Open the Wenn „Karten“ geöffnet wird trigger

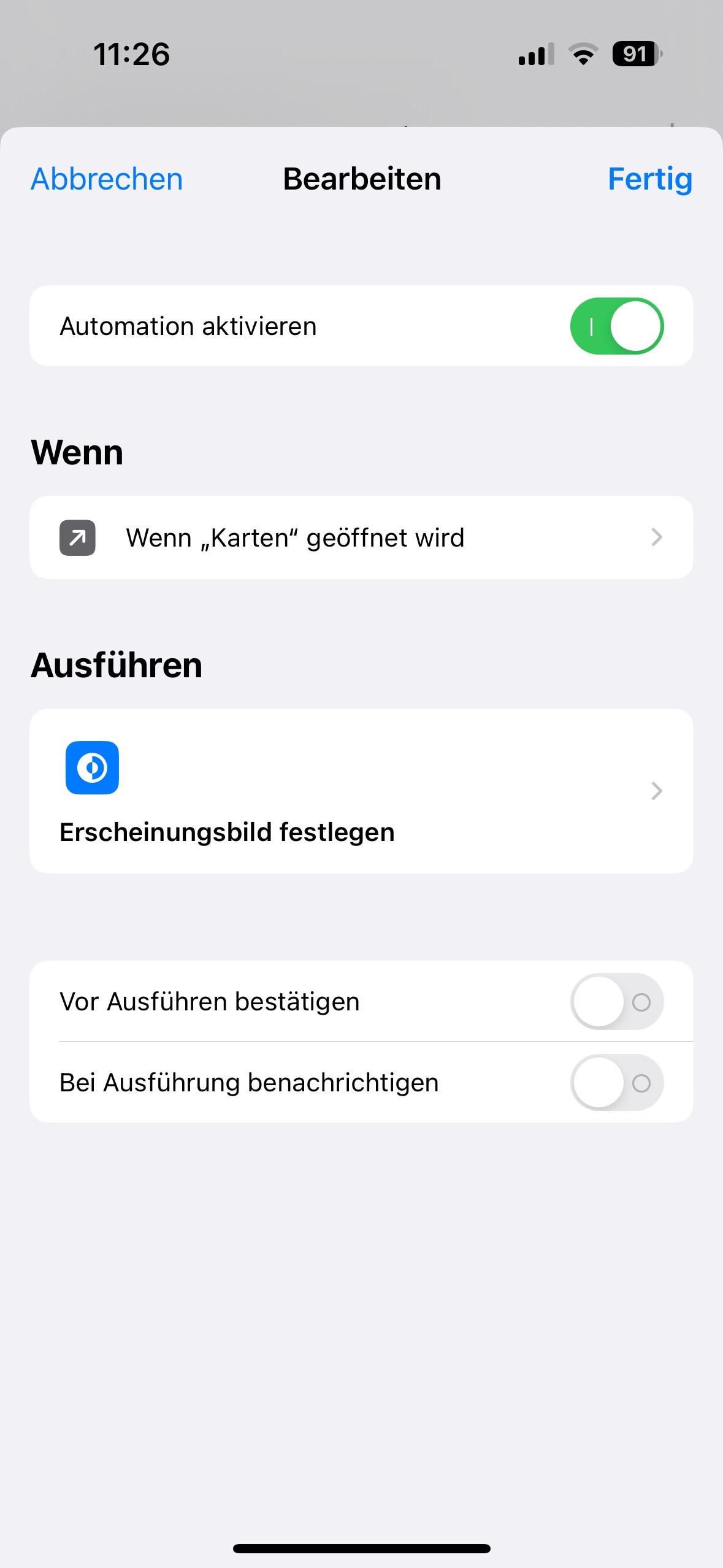pos(361,537)
